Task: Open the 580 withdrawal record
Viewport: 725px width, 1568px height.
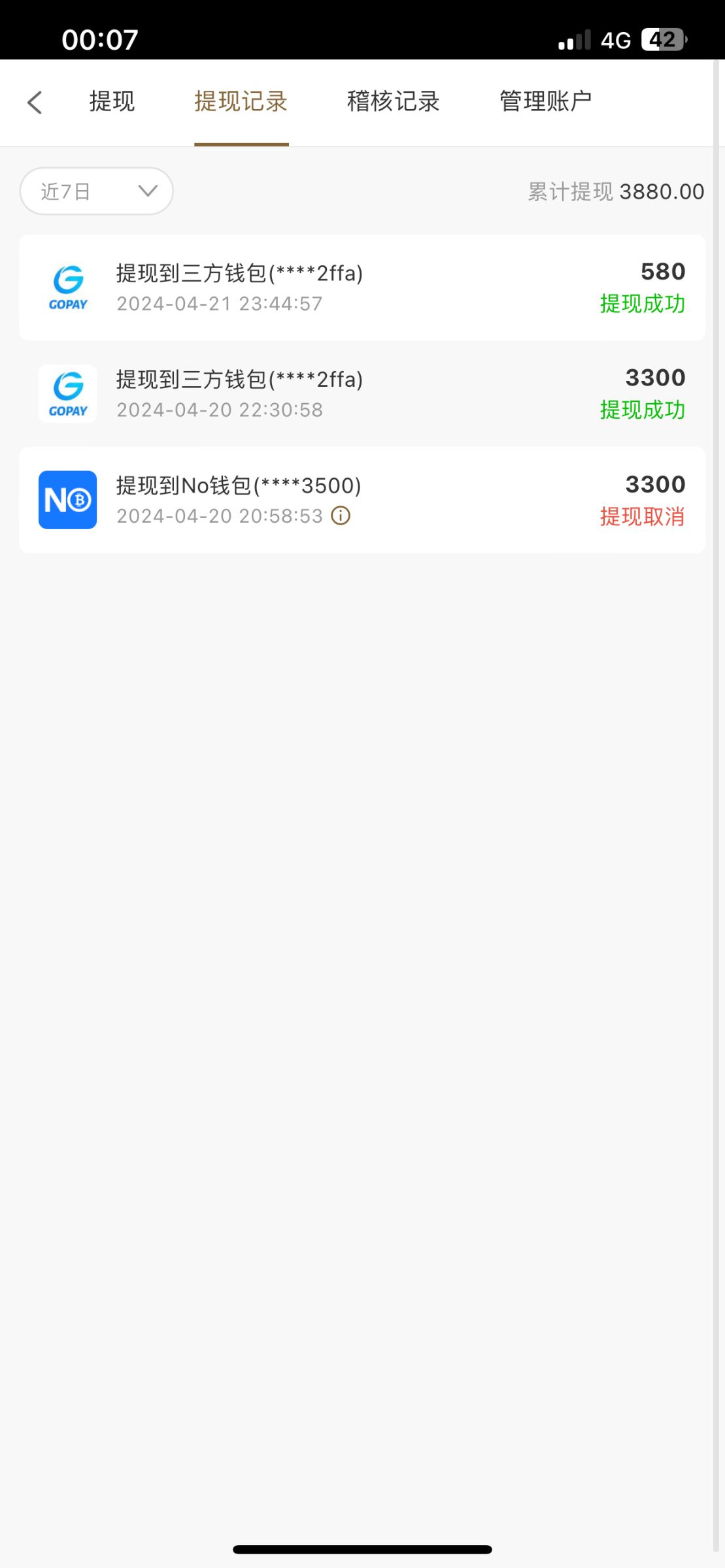Action: click(362, 287)
